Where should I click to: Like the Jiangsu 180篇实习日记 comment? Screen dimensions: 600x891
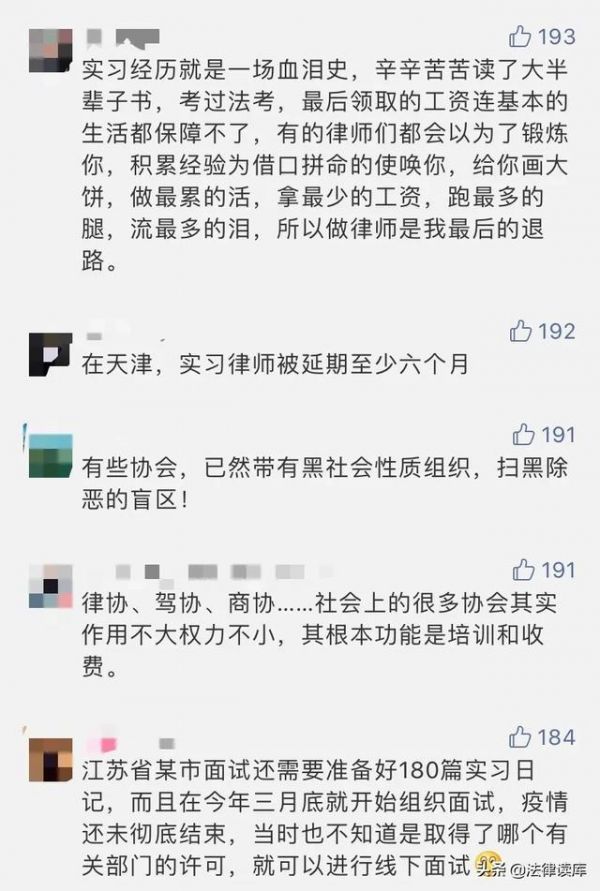click(x=521, y=737)
